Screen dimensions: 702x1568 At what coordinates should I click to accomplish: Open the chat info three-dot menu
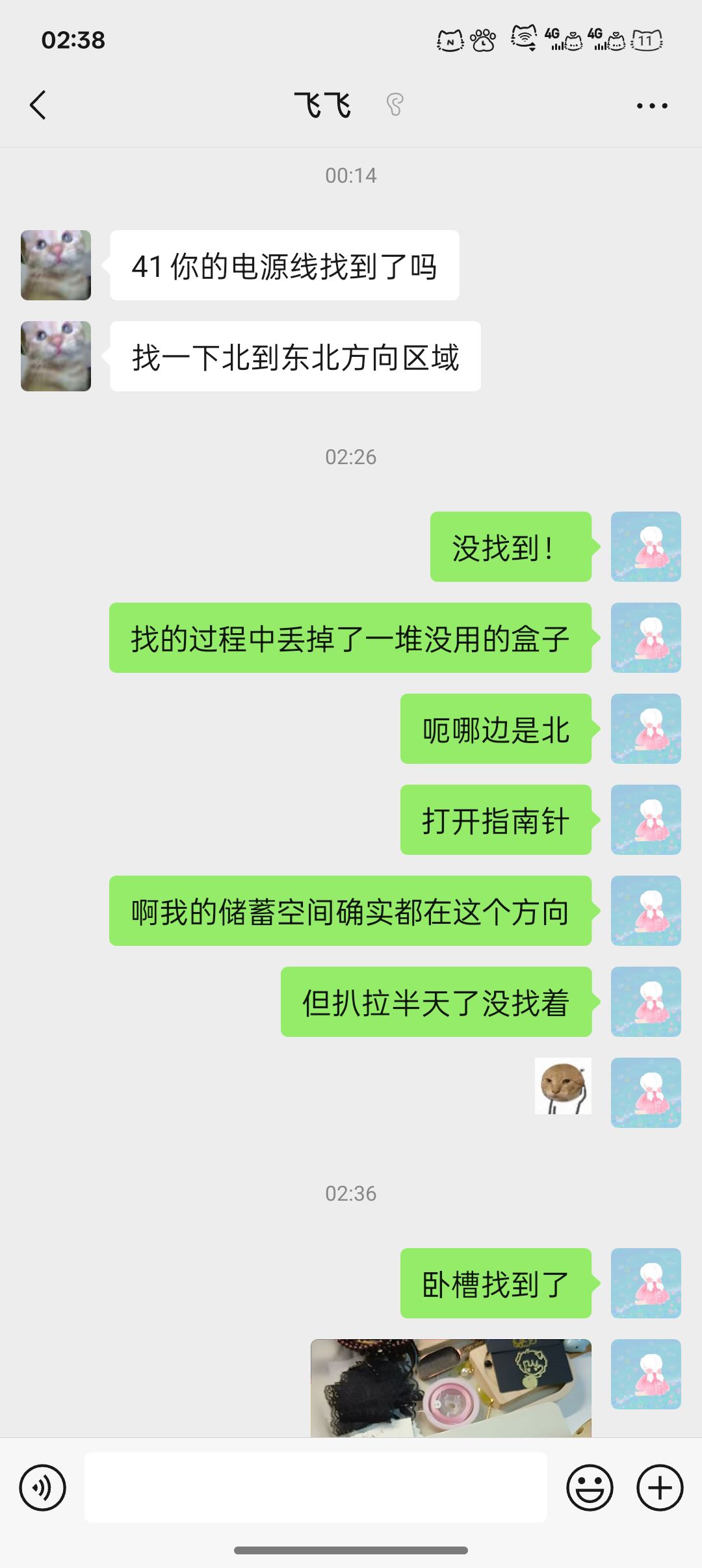pyautogui.click(x=652, y=105)
